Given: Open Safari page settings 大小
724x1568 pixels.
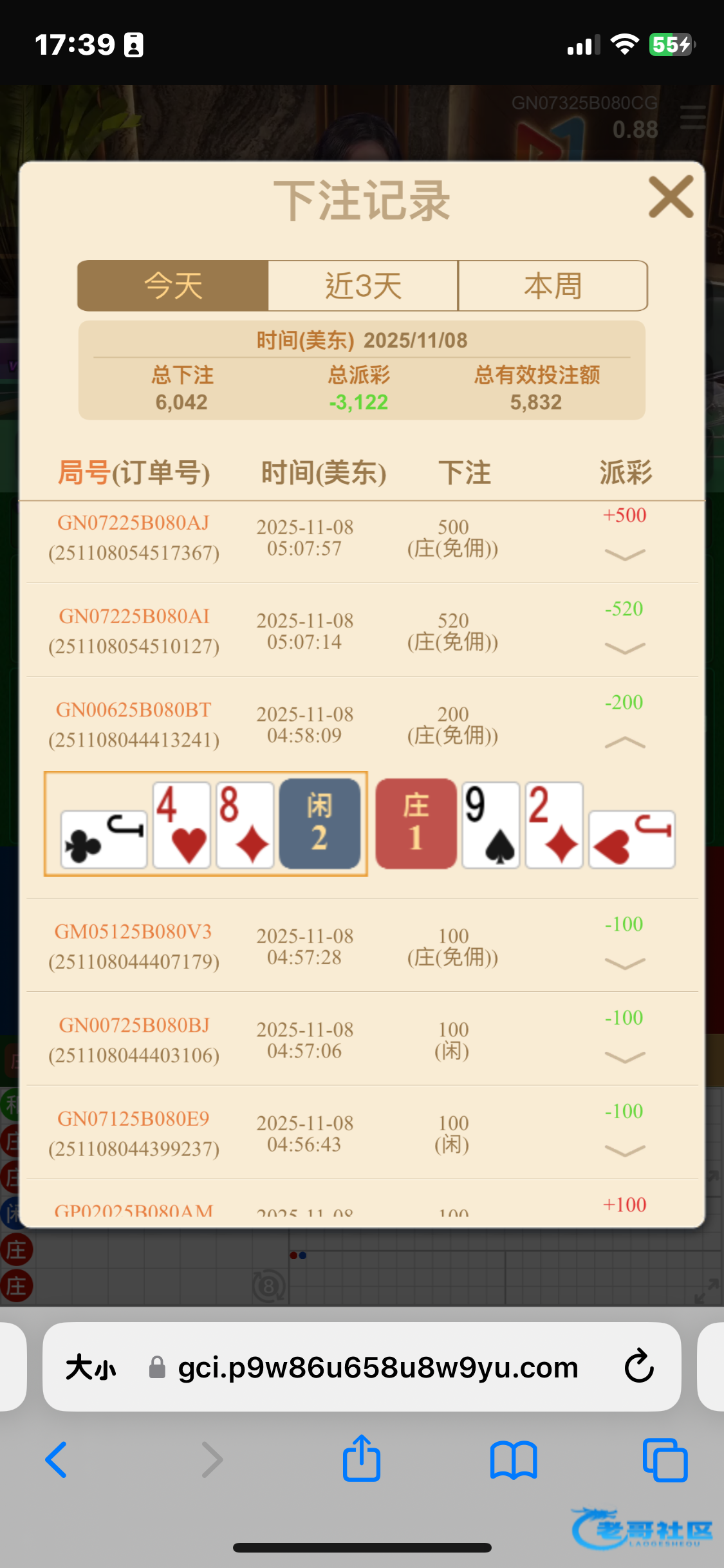Looking at the screenshot, I should 91,1367.
